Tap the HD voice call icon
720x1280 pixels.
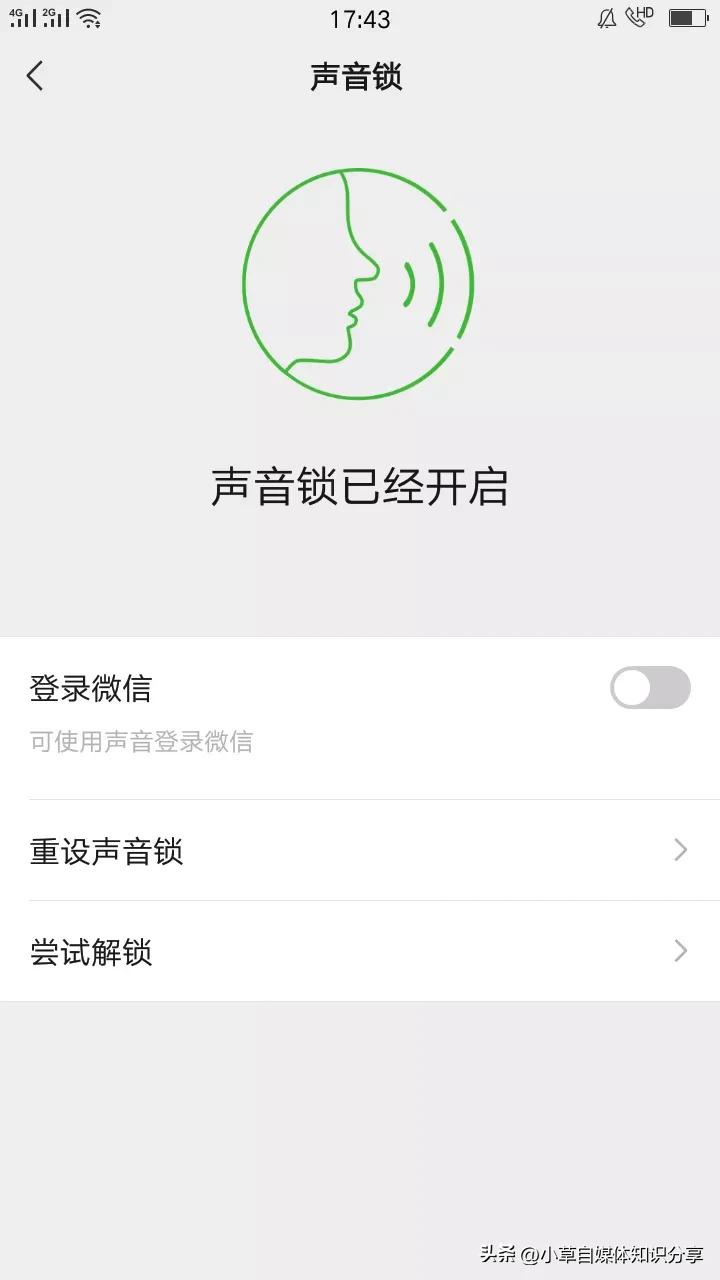click(x=640, y=17)
